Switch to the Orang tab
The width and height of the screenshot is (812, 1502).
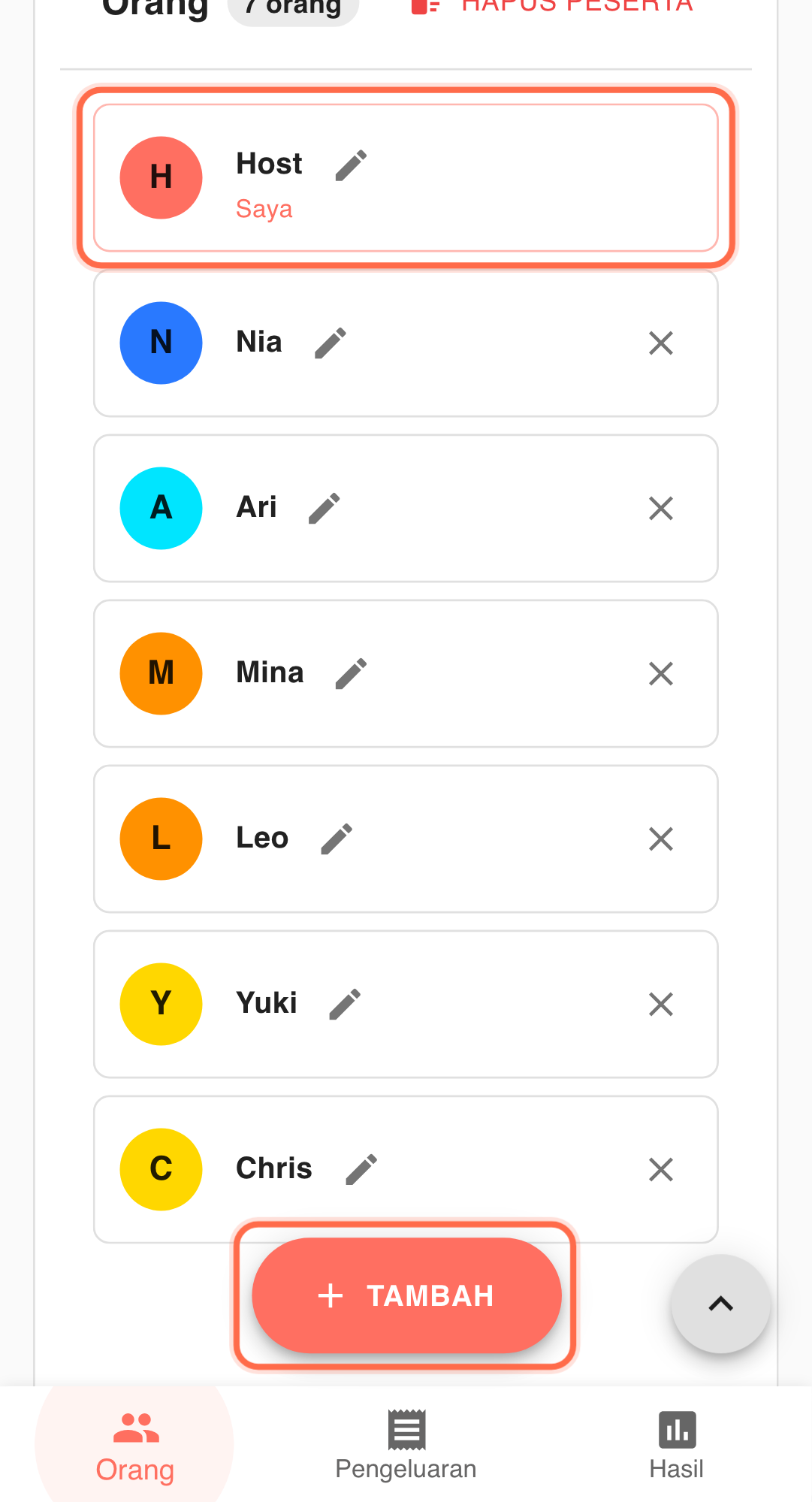point(134,1443)
